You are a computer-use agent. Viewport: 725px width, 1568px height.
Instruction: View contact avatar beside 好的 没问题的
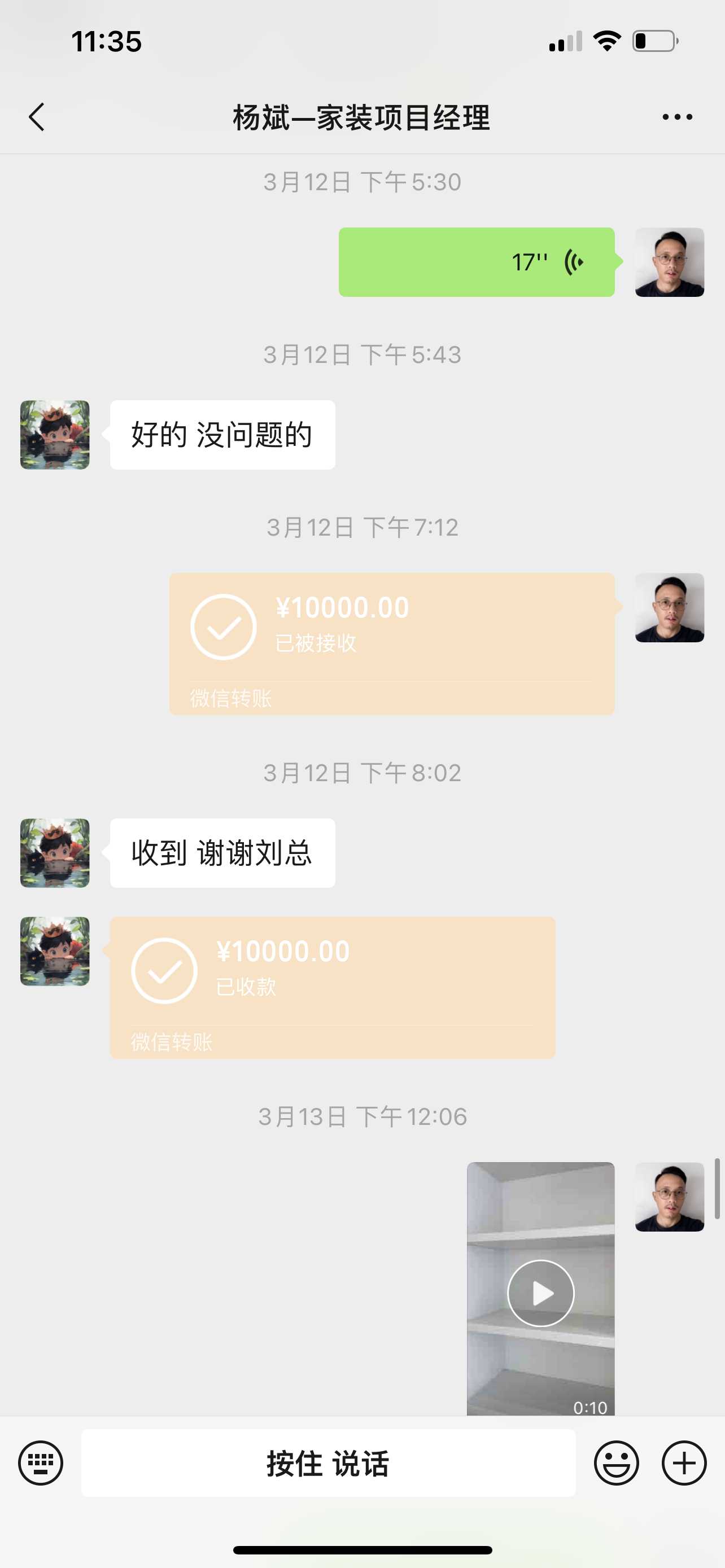pos(55,435)
